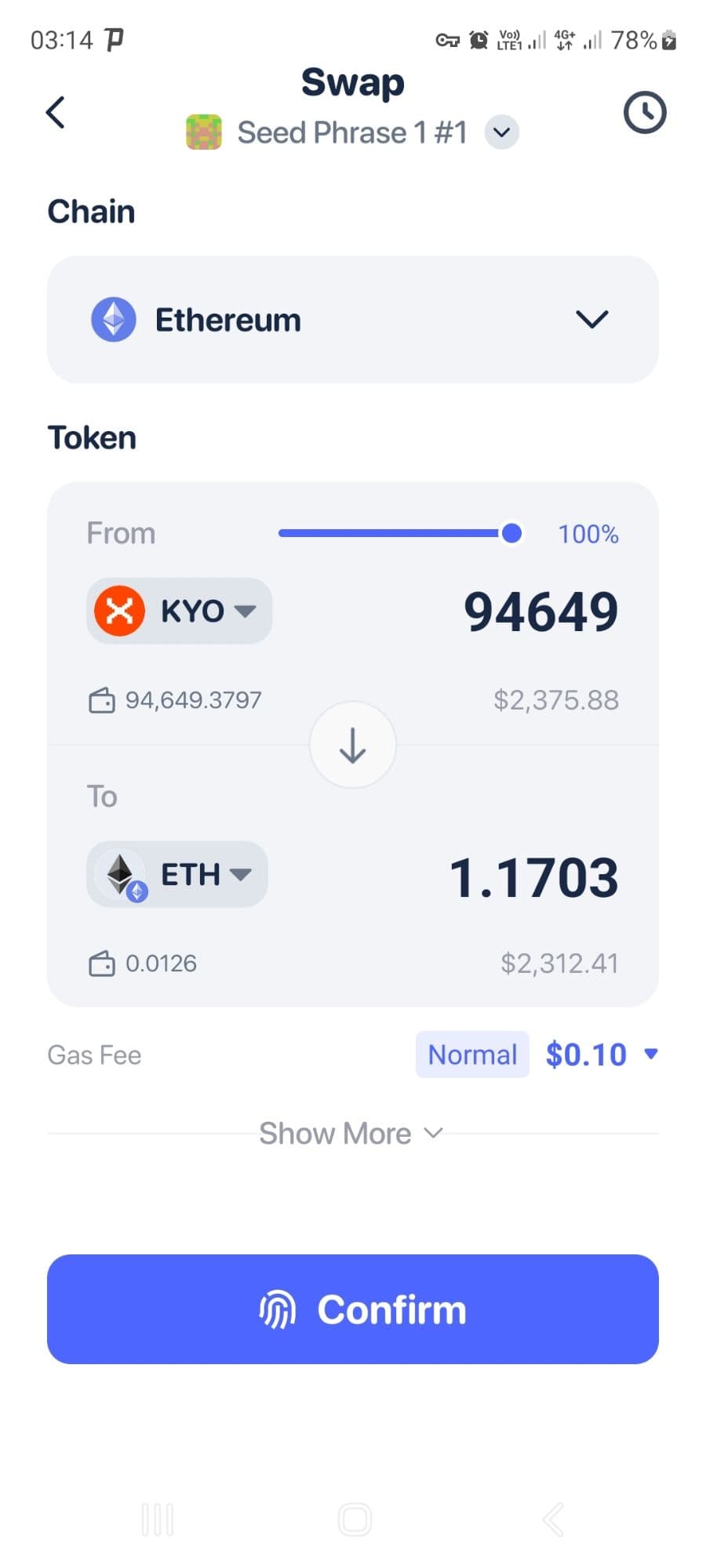Expand Show More details
706x1568 pixels.
pyautogui.click(x=351, y=1134)
